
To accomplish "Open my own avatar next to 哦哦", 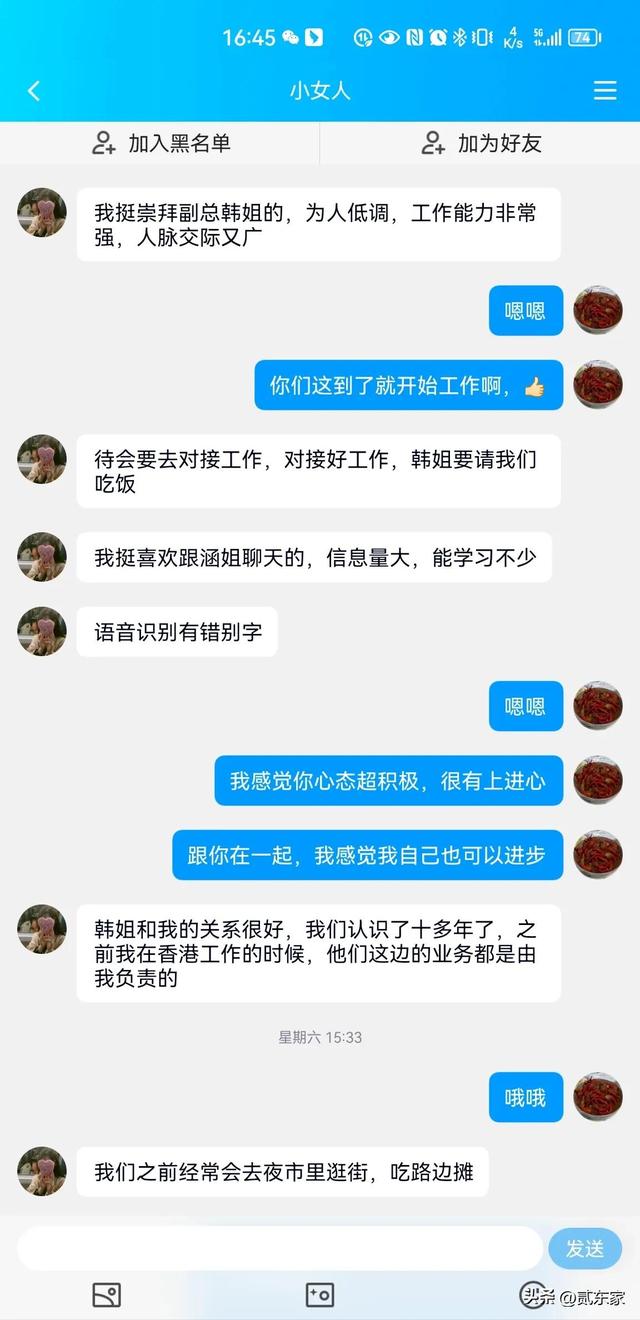I will coord(598,1097).
